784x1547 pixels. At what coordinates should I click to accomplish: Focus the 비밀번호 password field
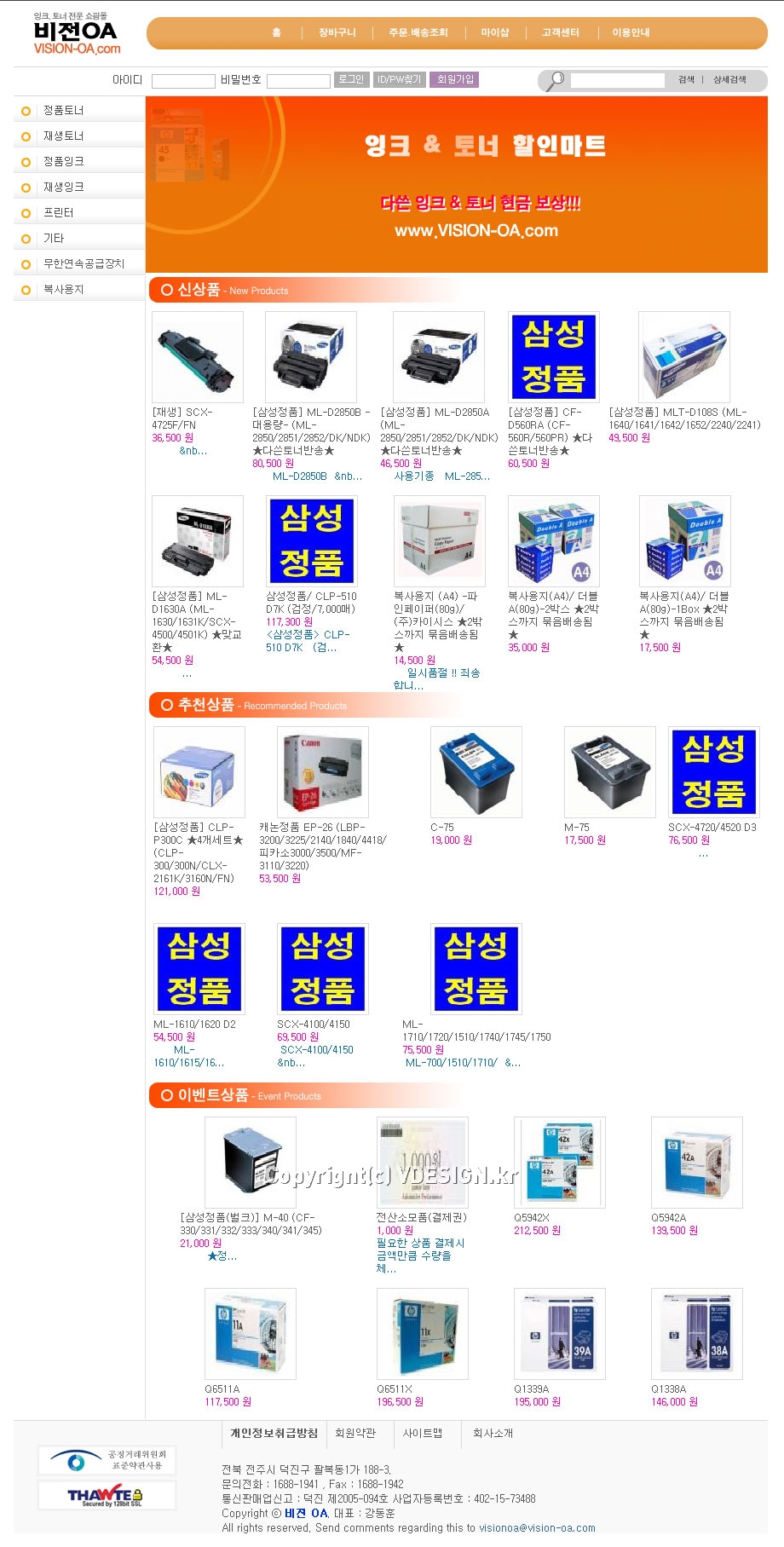(x=298, y=81)
